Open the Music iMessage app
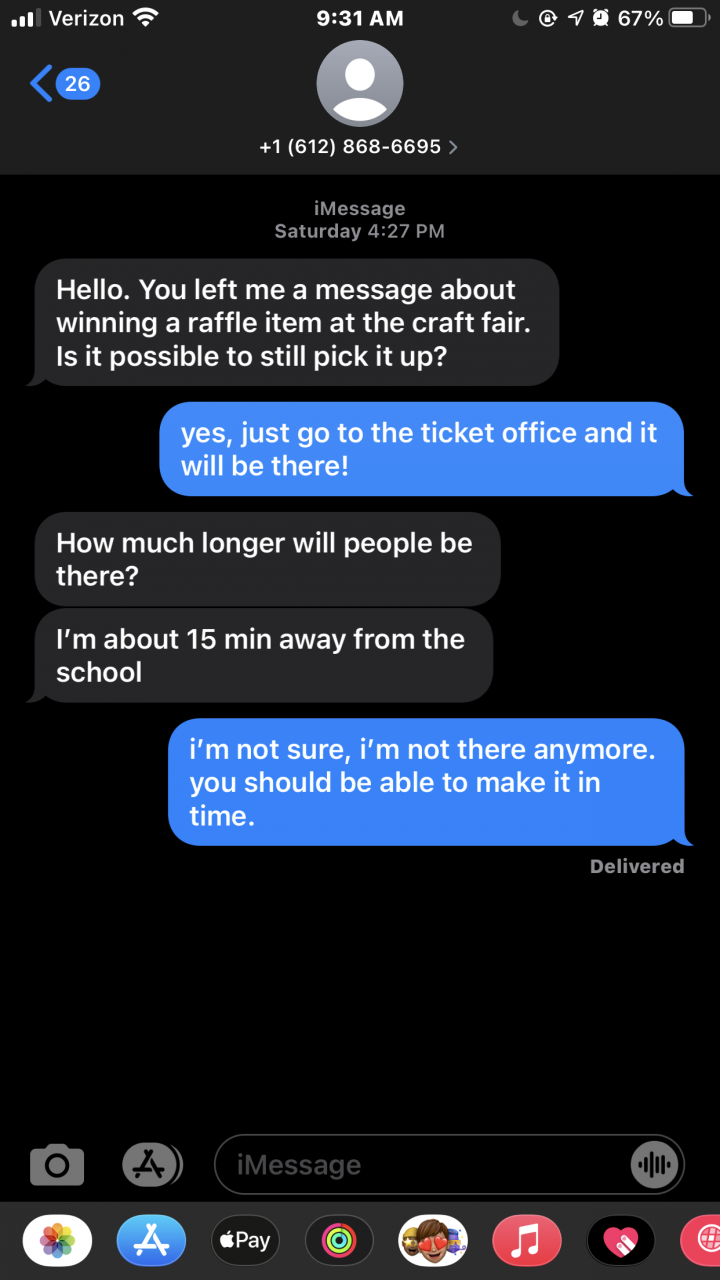Viewport: 720px width, 1280px height. click(x=527, y=1241)
